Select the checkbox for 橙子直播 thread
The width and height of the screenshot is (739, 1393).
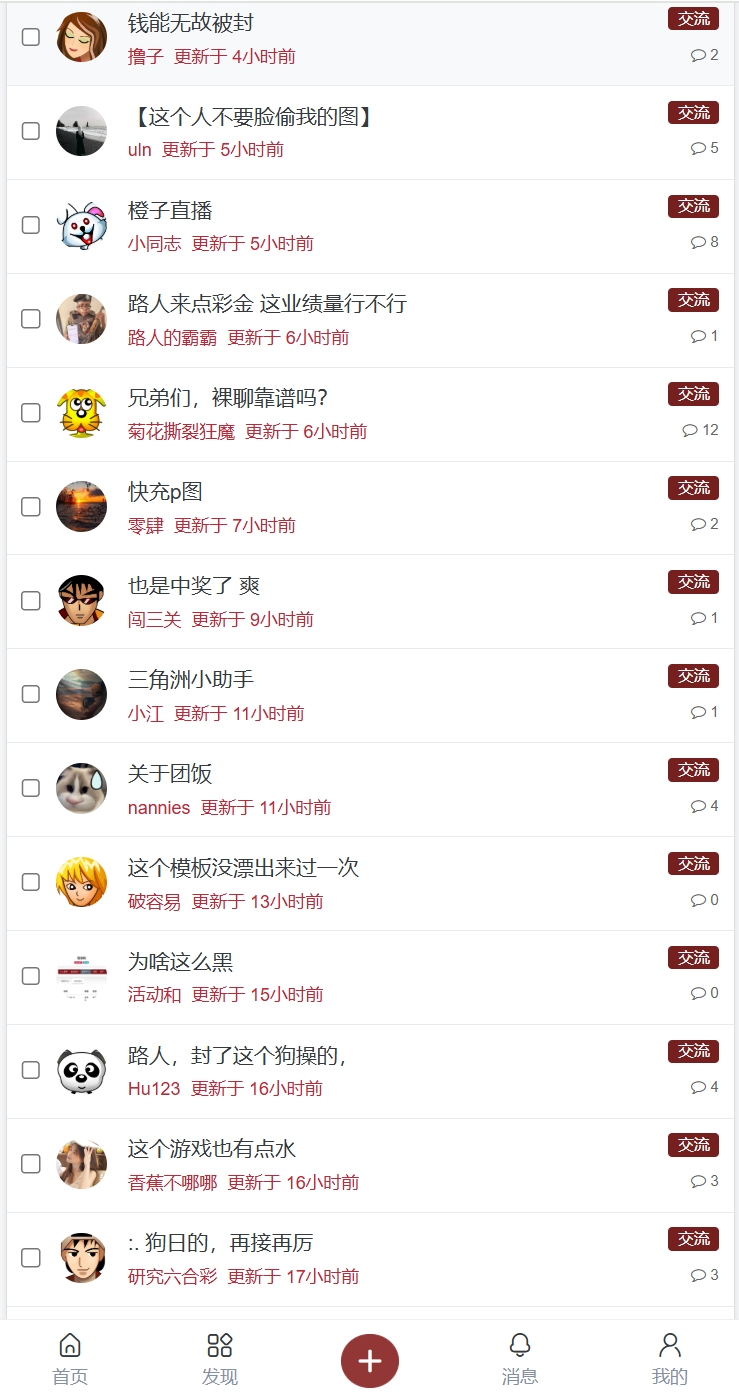(30, 225)
